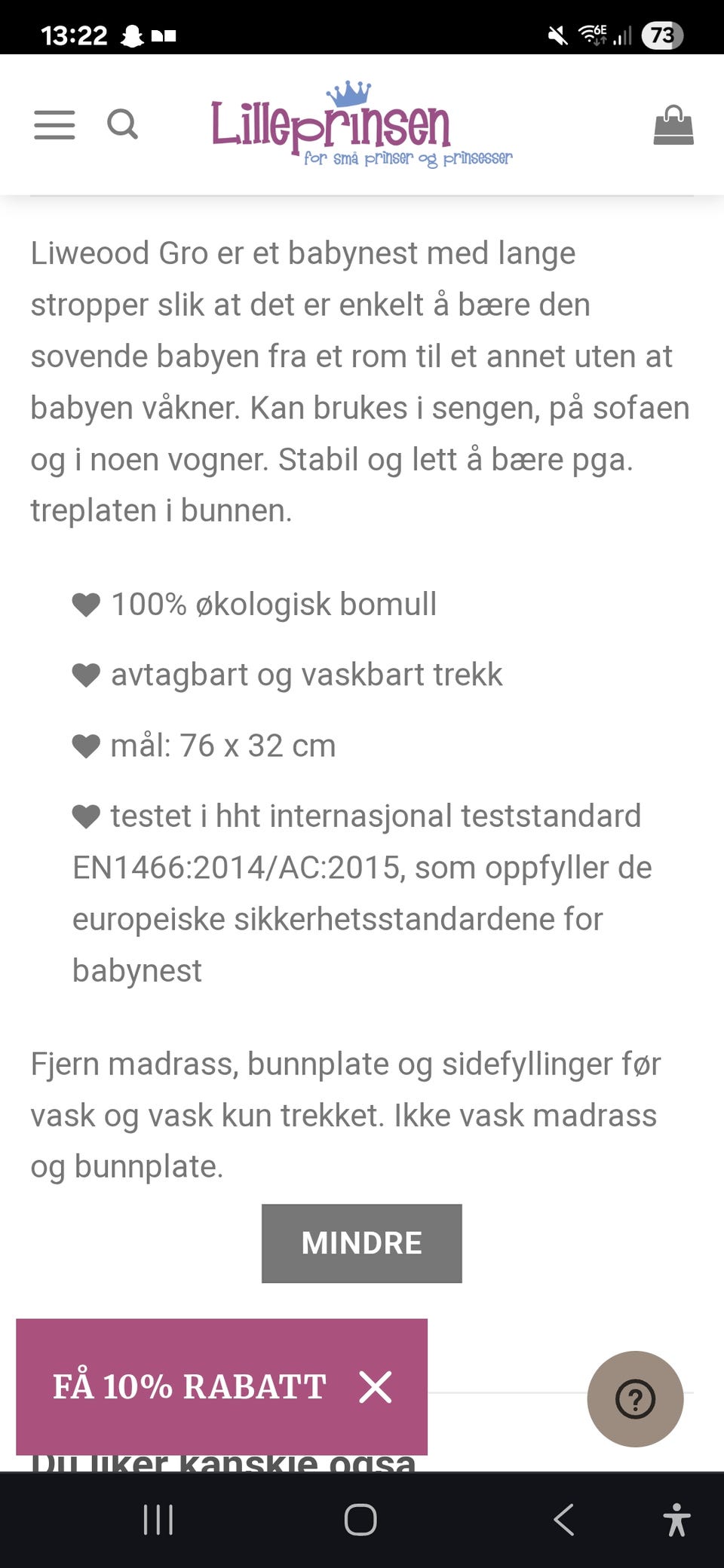Image resolution: width=724 pixels, height=1568 pixels.
Task: Tap the heart bullet beside 100% økologisk bomull
Action: pos(85,603)
